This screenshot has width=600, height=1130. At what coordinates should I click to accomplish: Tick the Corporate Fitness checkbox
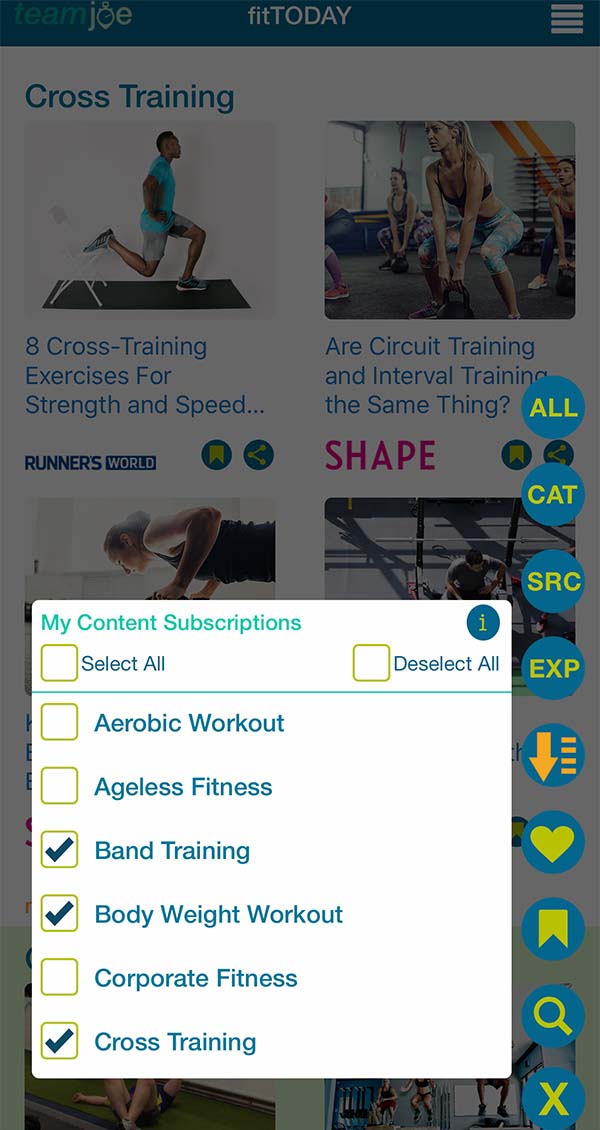click(60, 978)
